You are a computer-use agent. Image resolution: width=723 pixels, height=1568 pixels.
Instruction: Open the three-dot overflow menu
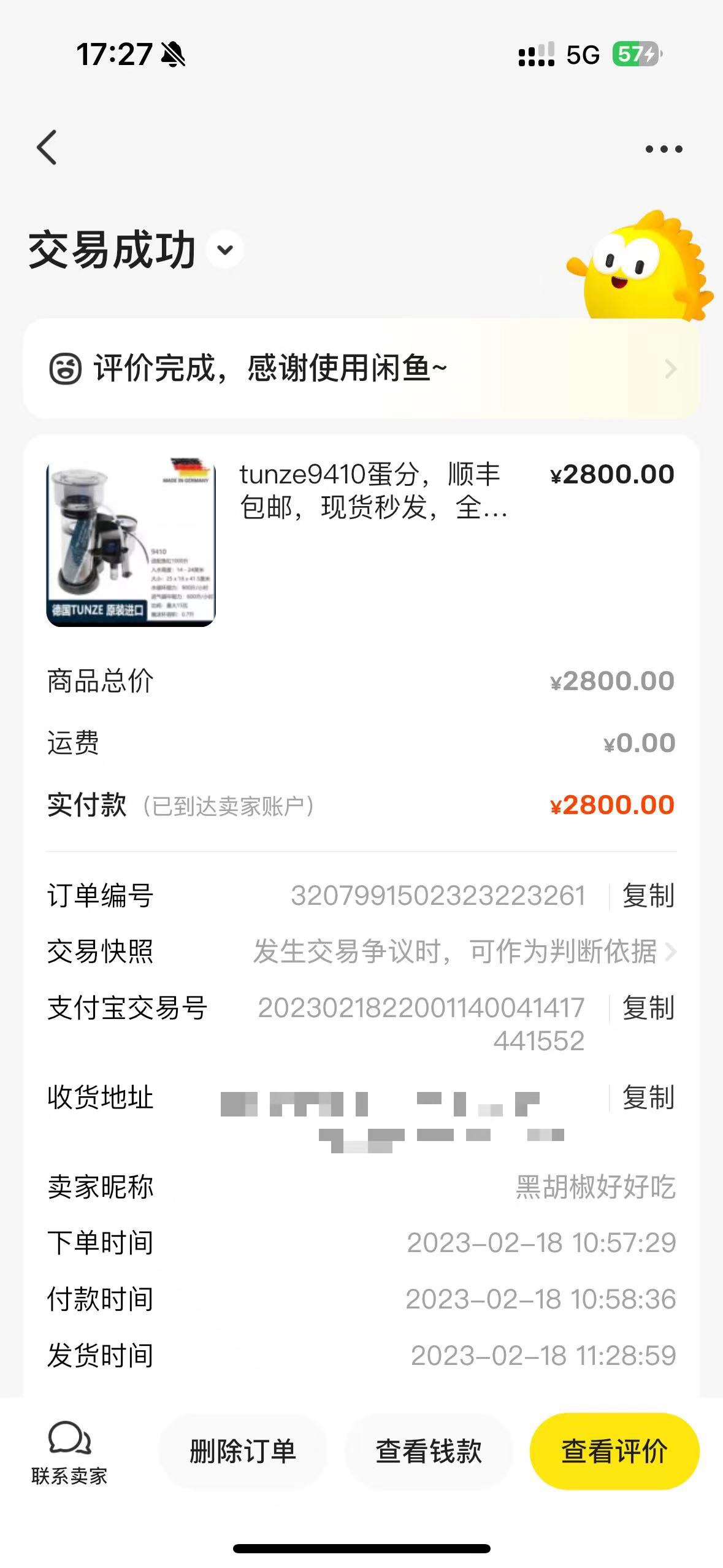[x=664, y=149]
